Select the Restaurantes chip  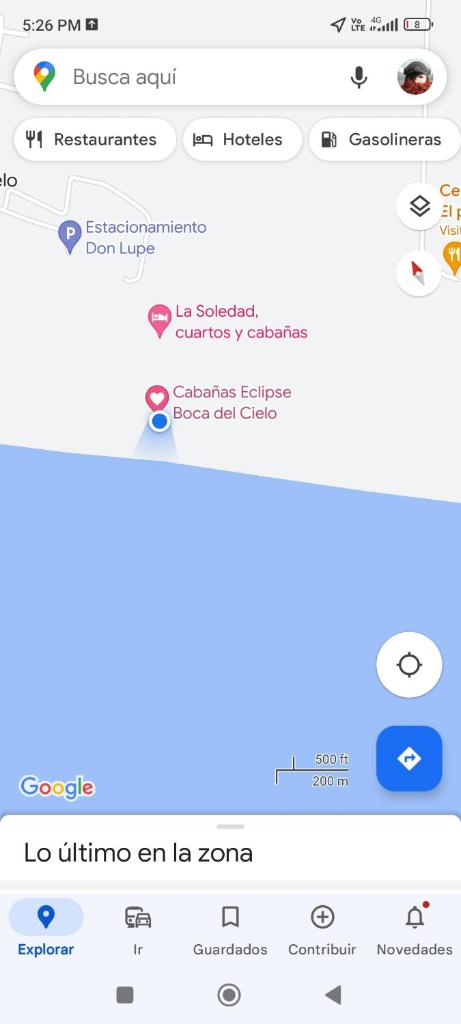(x=95, y=139)
